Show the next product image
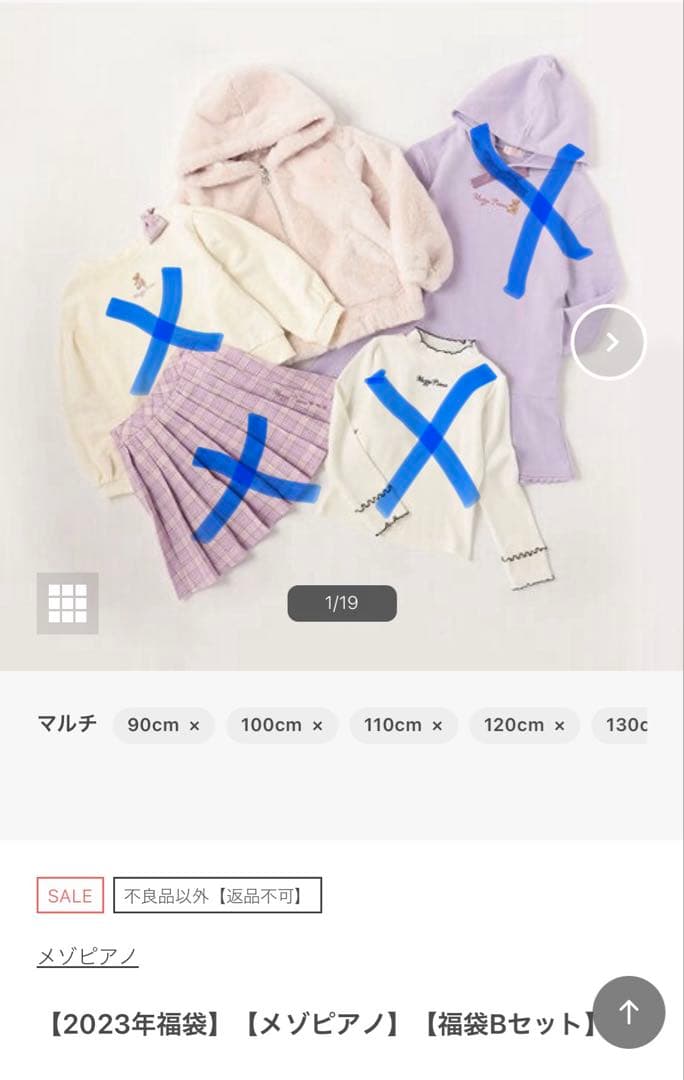 (x=609, y=342)
